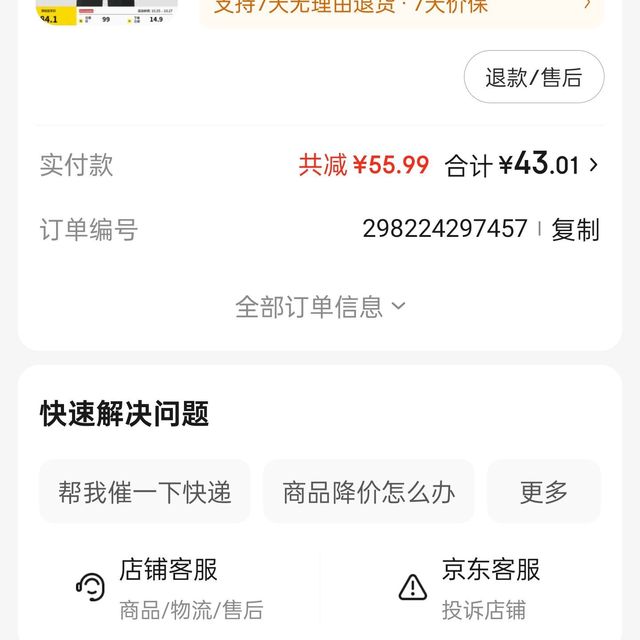View payment breakdown via 合计 chevron
Viewport: 640px width, 640px height.
click(x=593, y=165)
